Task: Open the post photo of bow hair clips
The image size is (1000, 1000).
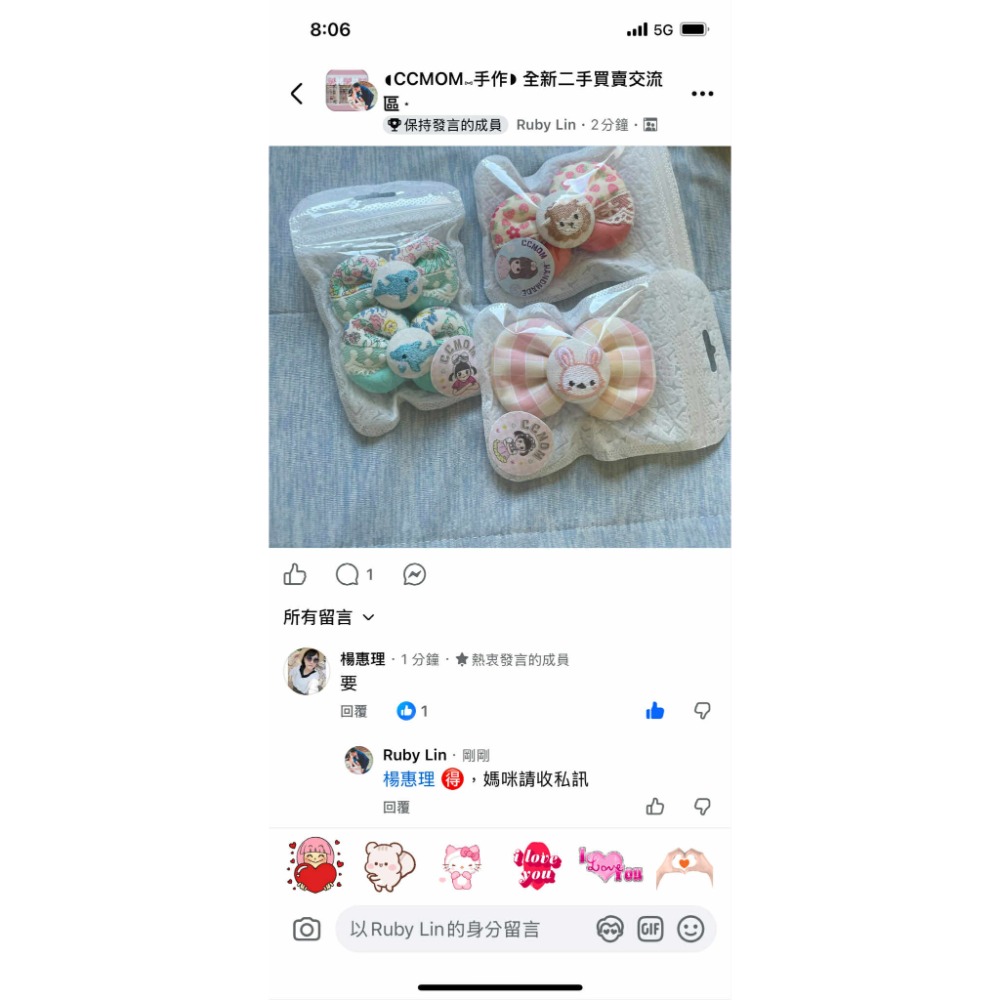Action: pyautogui.click(x=499, y=346)
